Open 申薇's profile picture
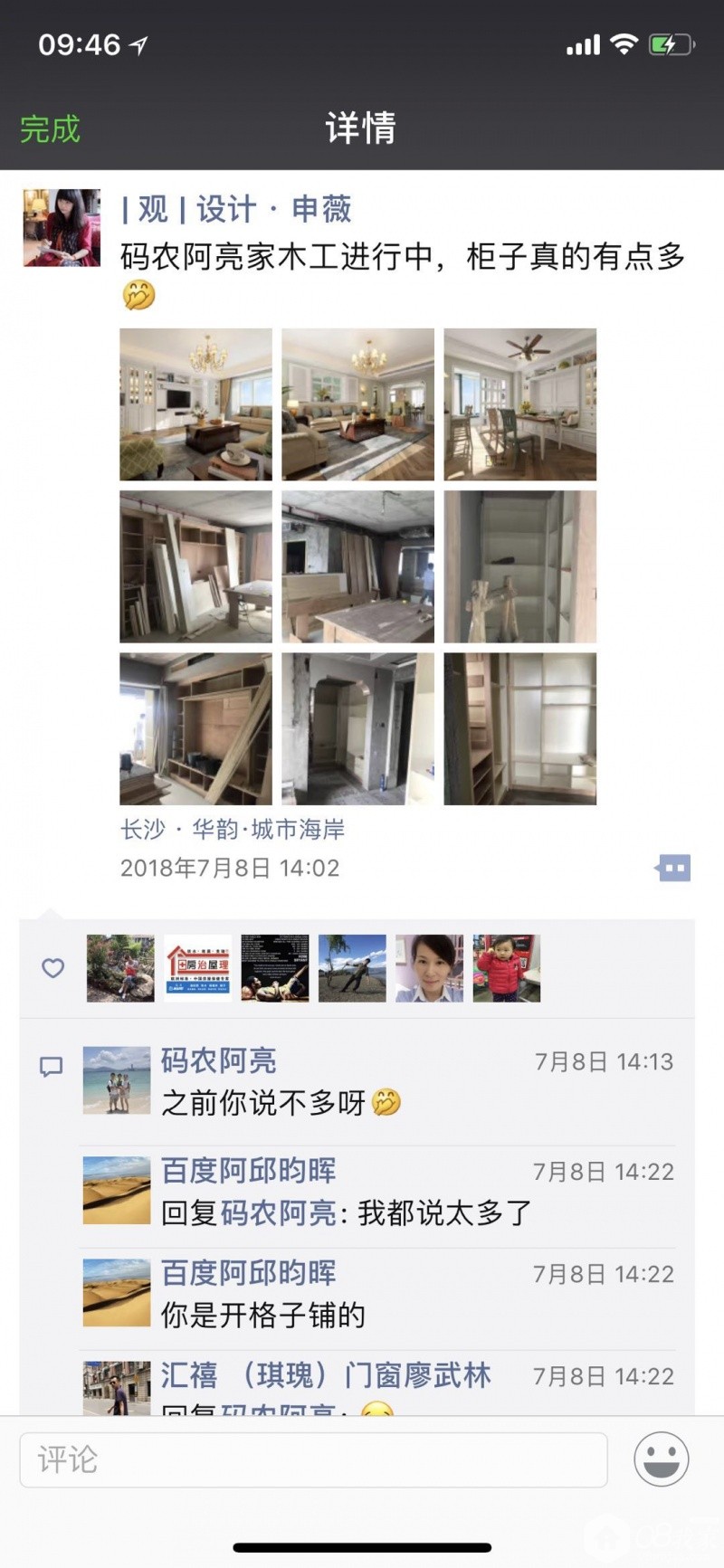 tap(62, 228)
